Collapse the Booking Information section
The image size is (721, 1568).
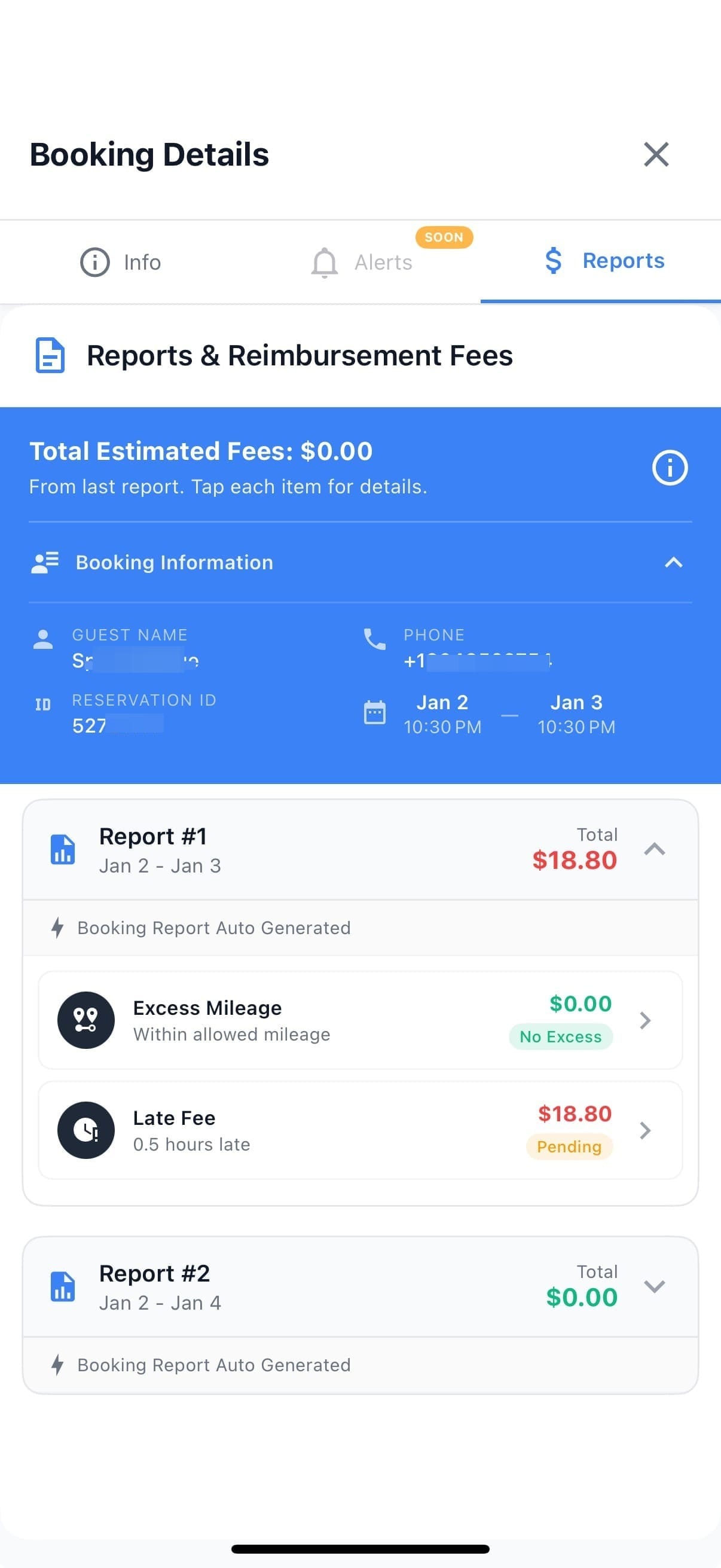coord(360,562)
